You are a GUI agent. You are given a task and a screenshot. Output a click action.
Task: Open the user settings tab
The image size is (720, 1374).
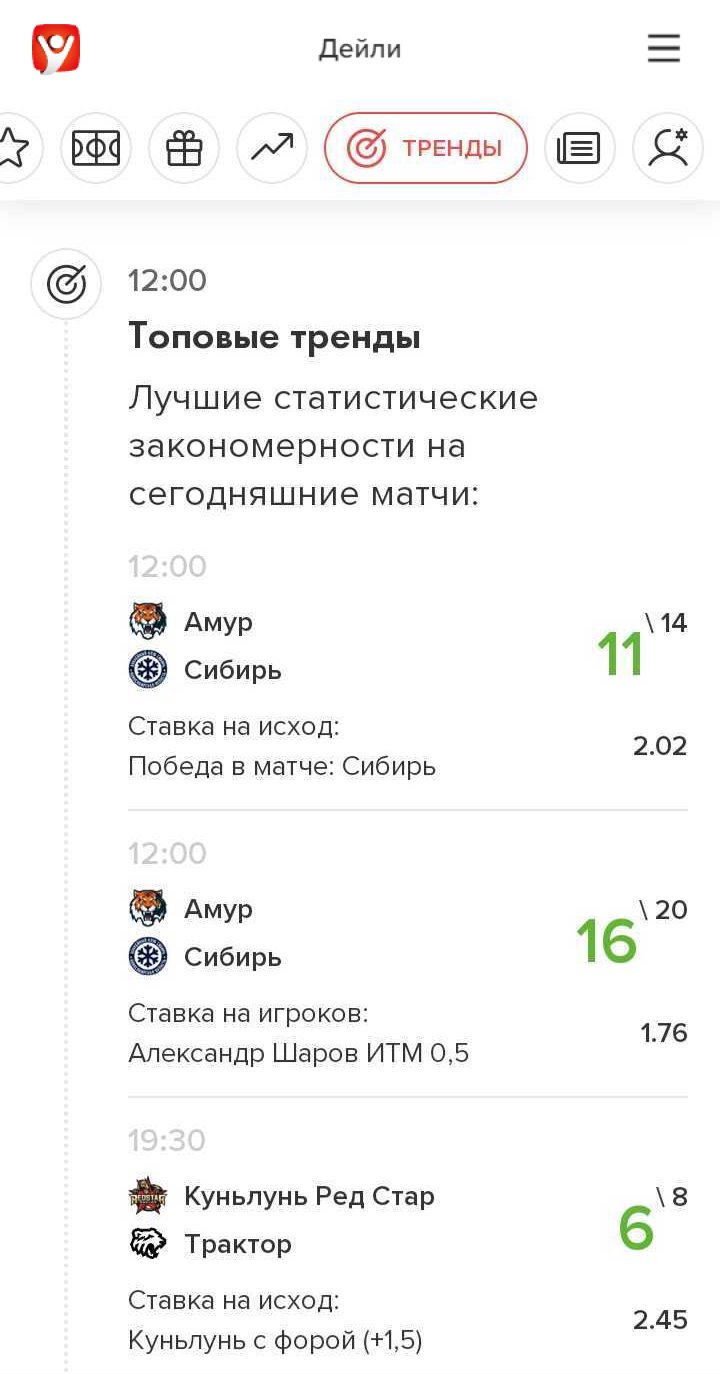pyautogui.click(x=668, y=148)
